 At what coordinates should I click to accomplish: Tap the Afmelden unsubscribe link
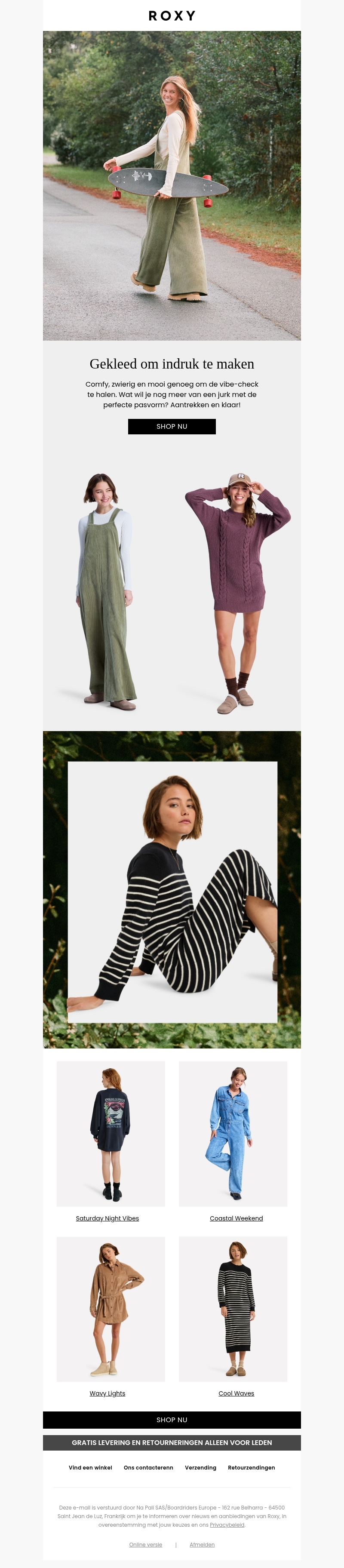[x=202, y=1544]
